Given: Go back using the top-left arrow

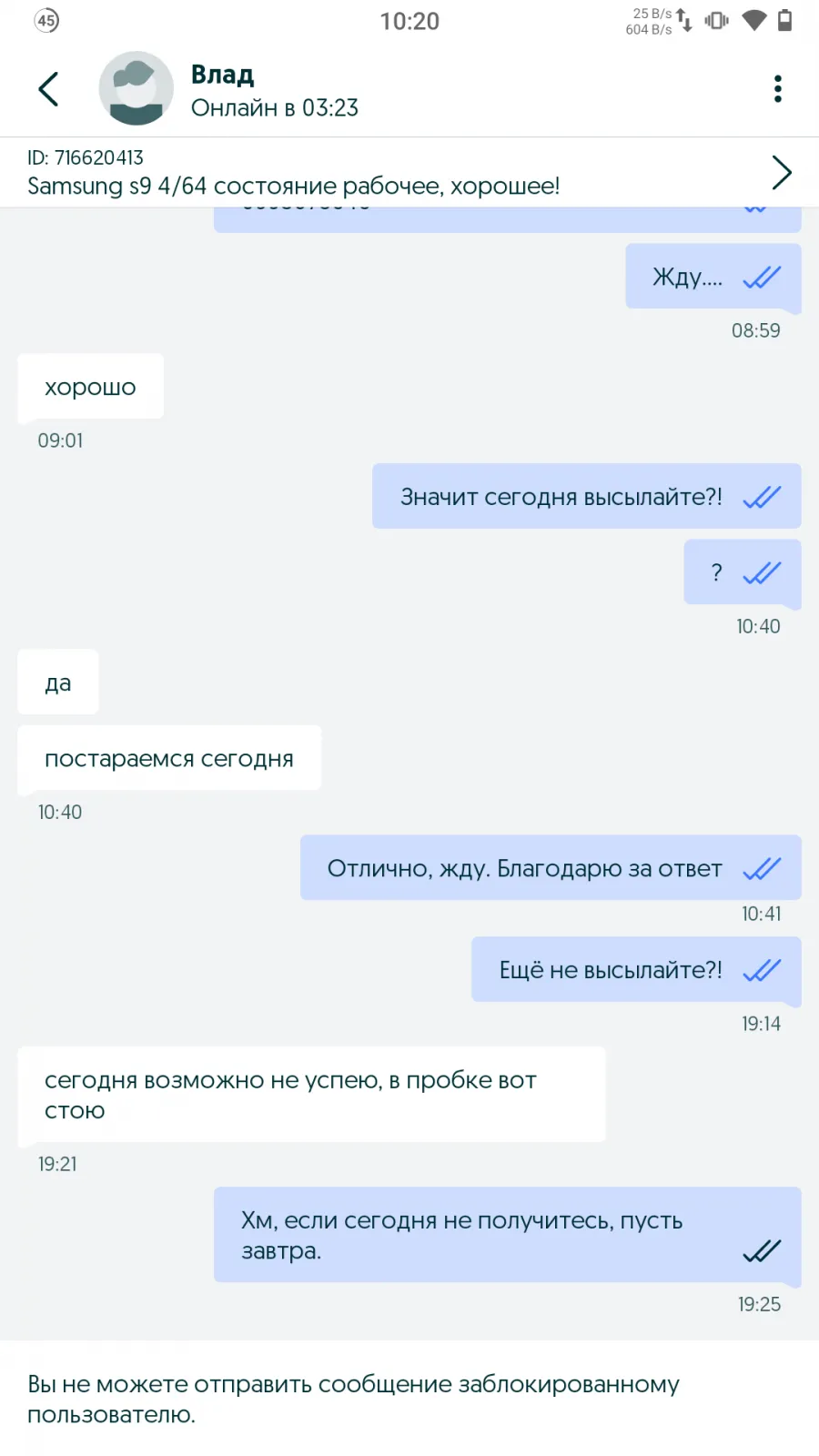Looking at the screenshot, I should 49,89.
